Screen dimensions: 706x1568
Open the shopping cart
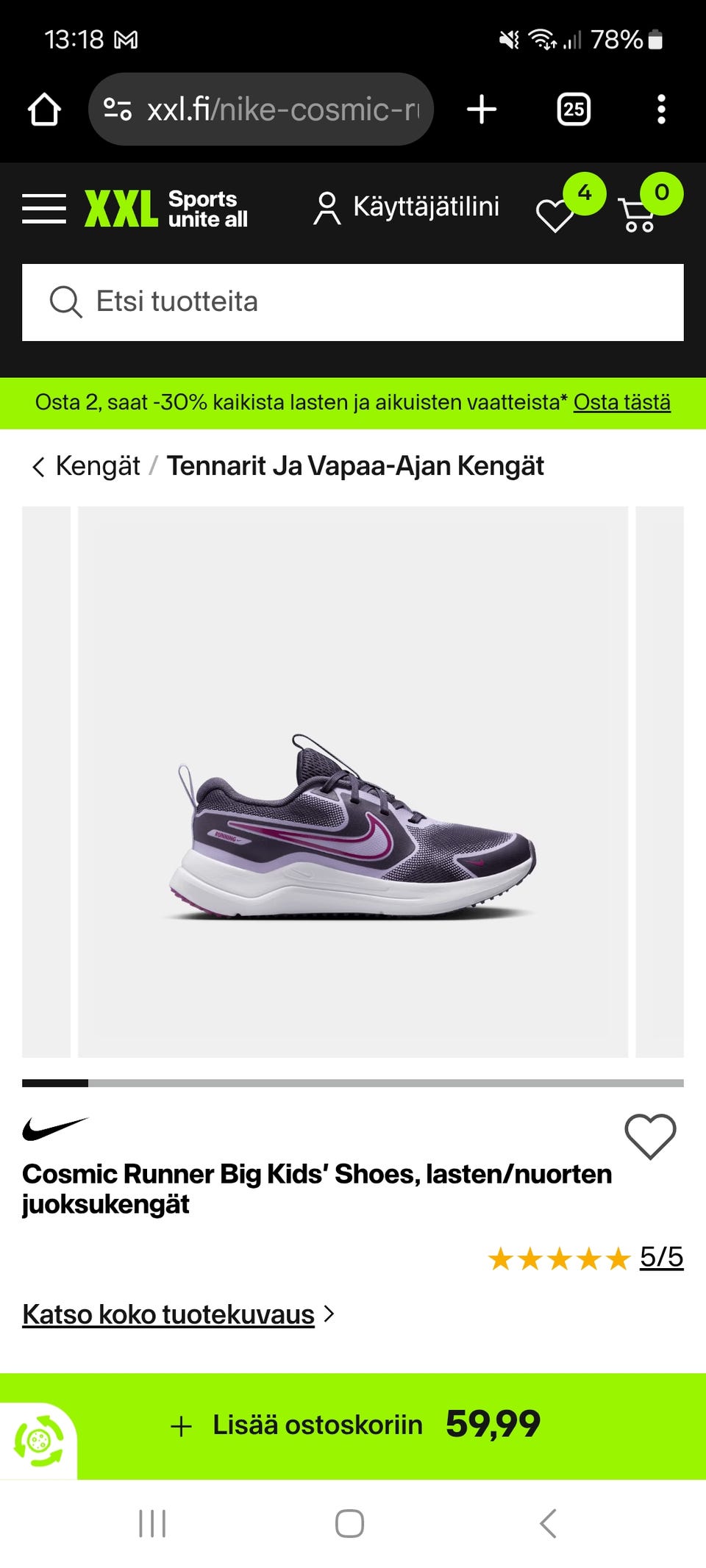tap(639, 213)
